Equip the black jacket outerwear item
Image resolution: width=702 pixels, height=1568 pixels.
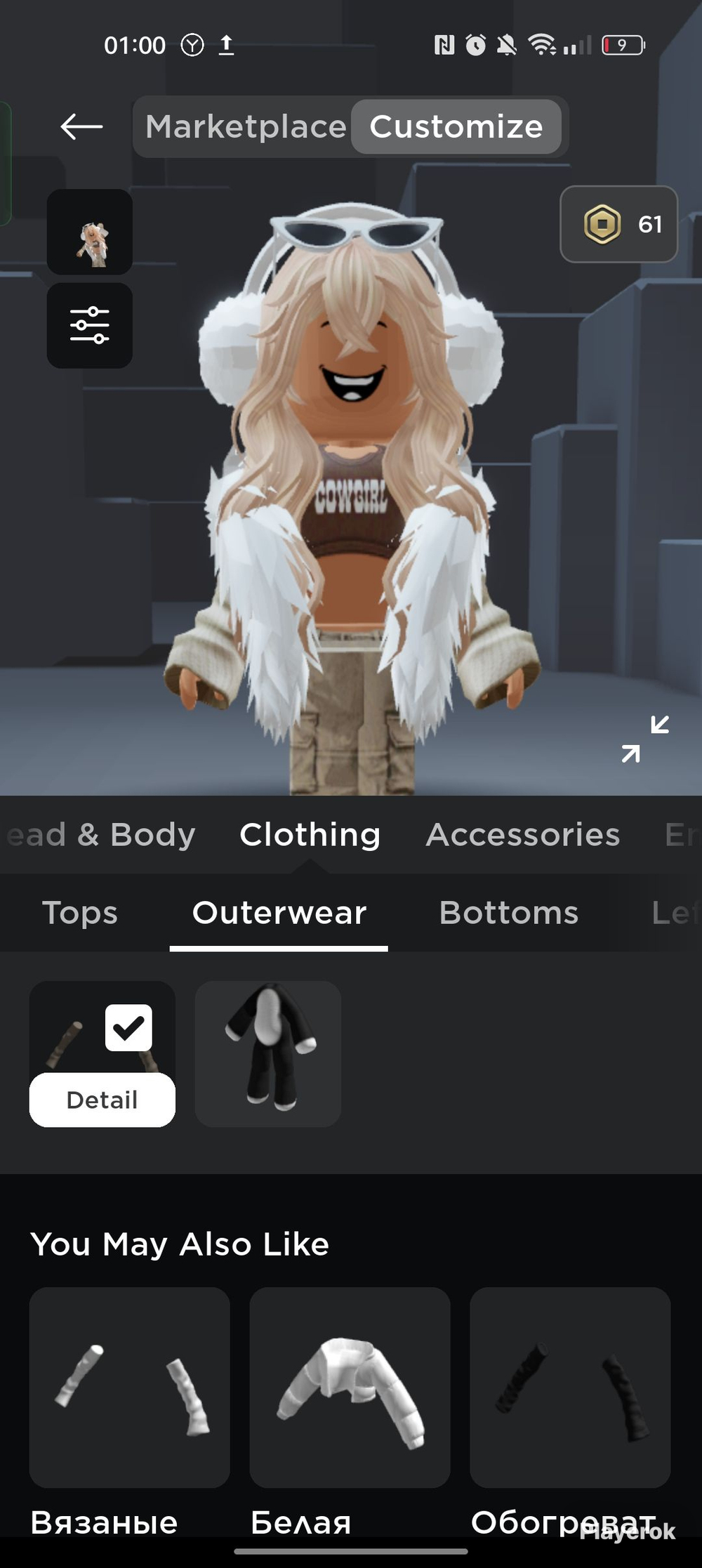click(268, 1054)
